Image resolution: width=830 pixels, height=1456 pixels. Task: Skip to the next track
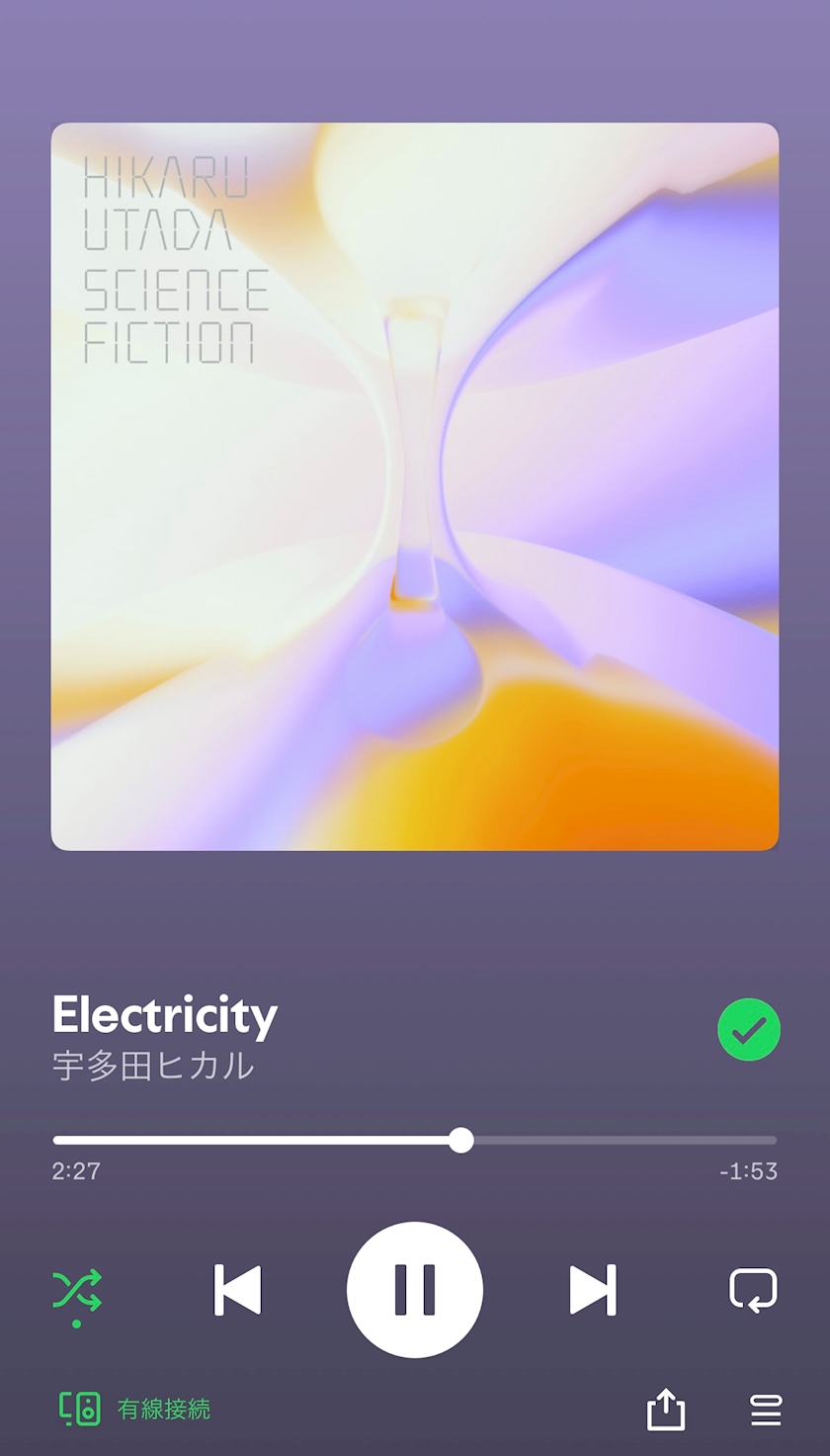593,1290
